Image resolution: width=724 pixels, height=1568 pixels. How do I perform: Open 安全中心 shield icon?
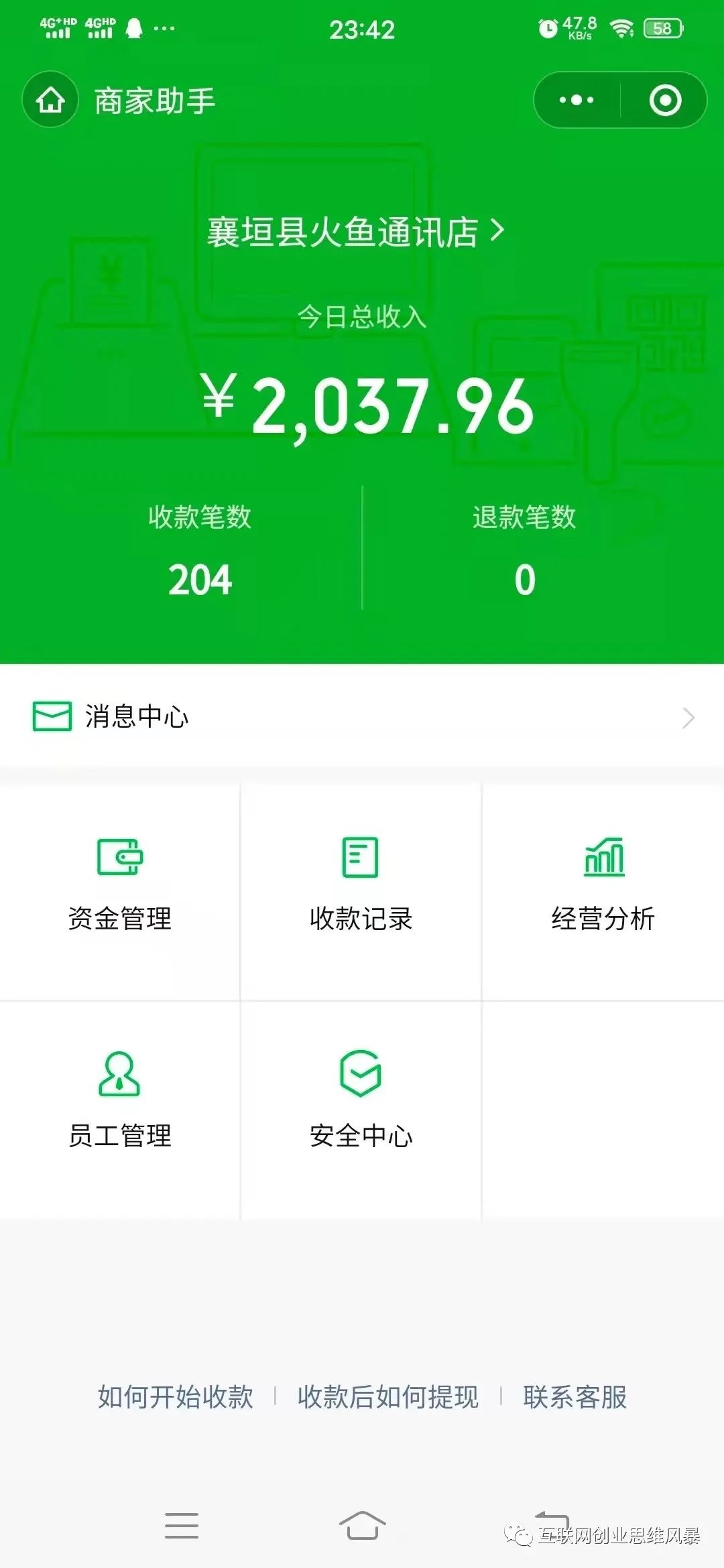[360, 1070]
